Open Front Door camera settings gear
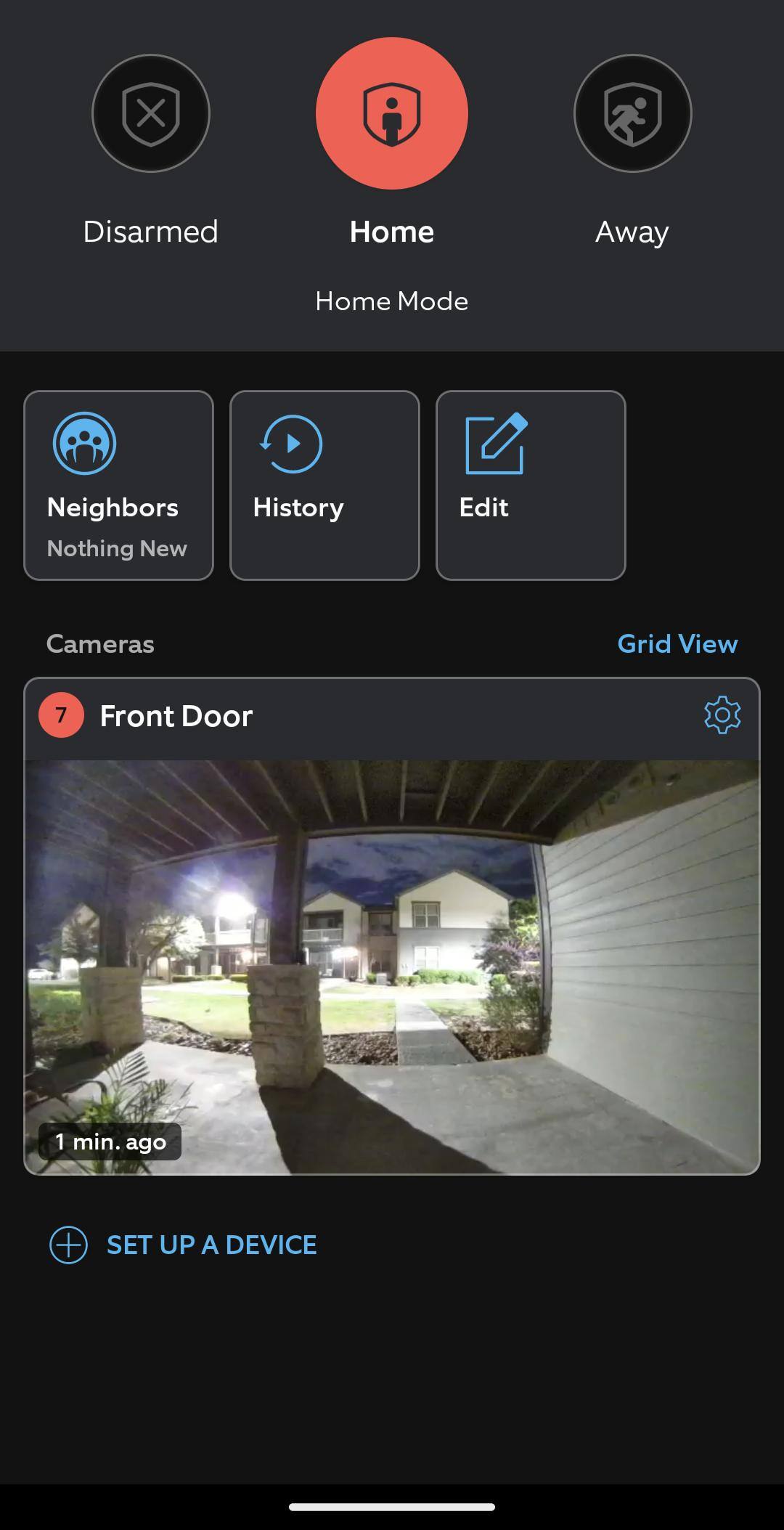Screen dimensions: 784x1530 pyautogui.click(x=722, y=716)
